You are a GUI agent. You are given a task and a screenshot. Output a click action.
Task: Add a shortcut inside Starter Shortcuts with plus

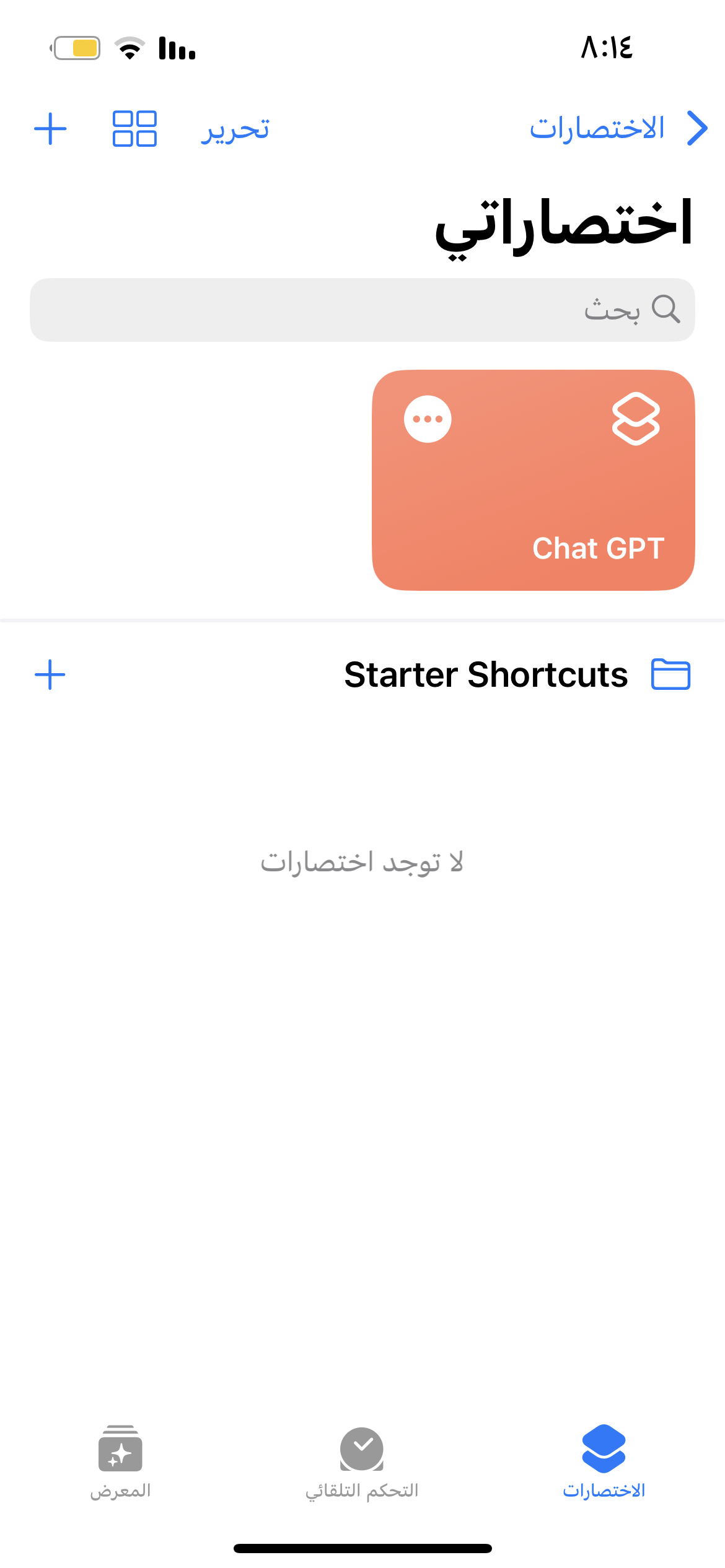tap(50, 675)
